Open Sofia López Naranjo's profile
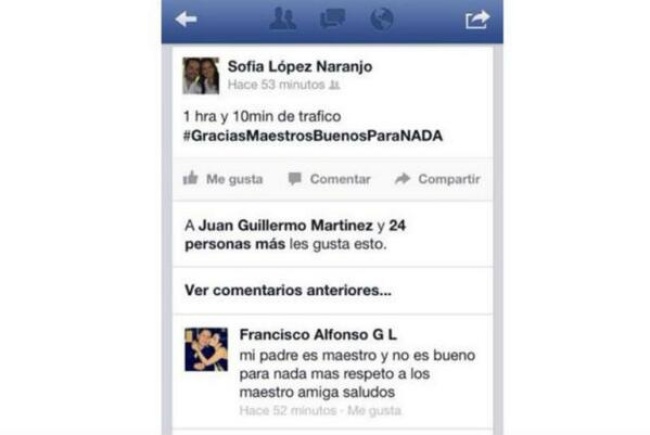 pos(298,66)
